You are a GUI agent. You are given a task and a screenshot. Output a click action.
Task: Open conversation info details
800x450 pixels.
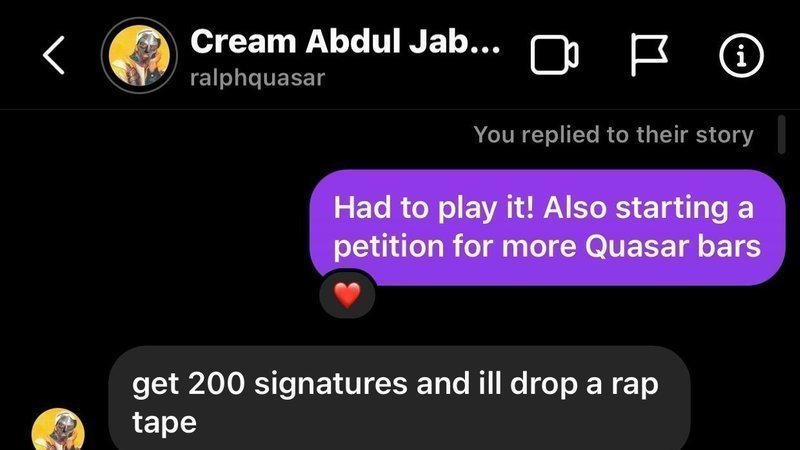coord(742,57)
